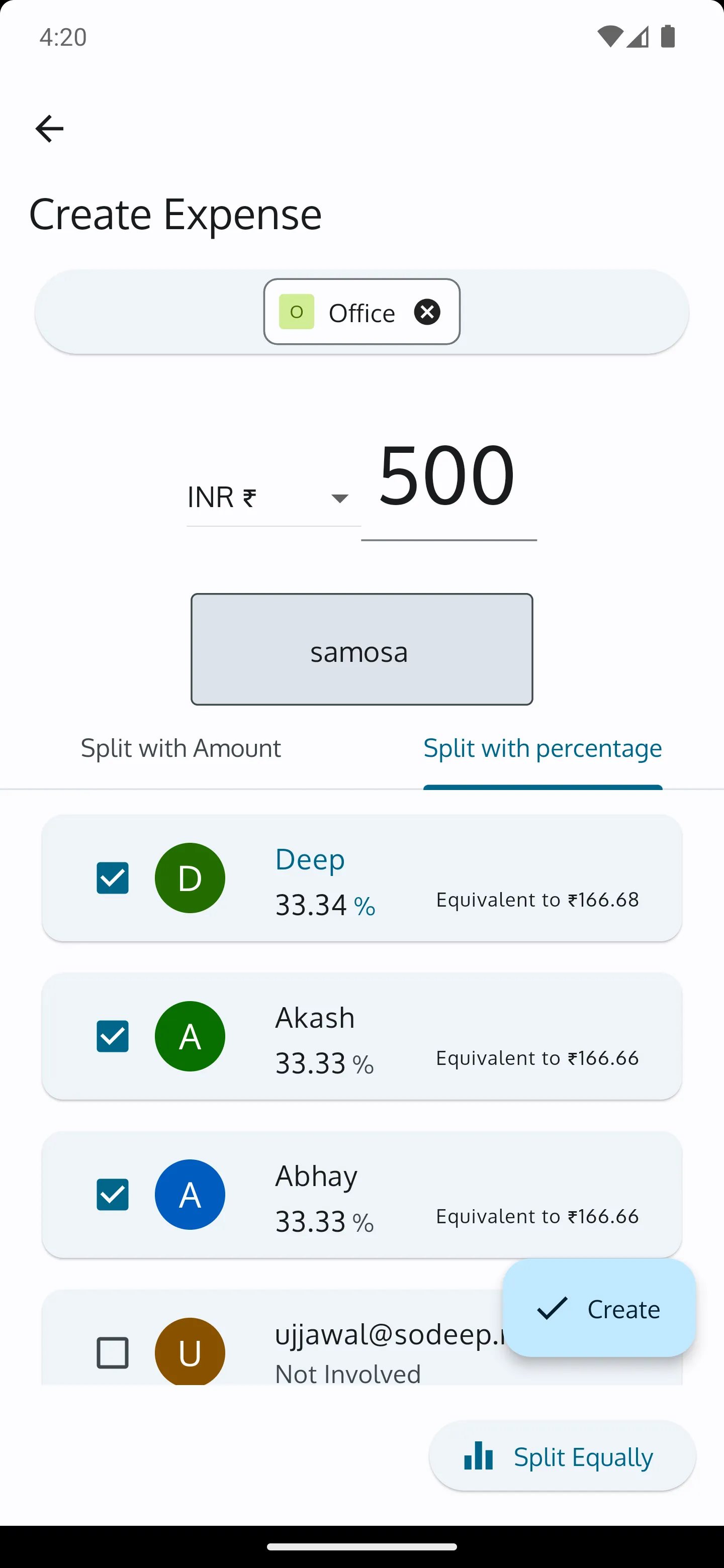Click the green O icon in the Office tag
This screenshot has width=724, height=1568.
pos(297,312)
